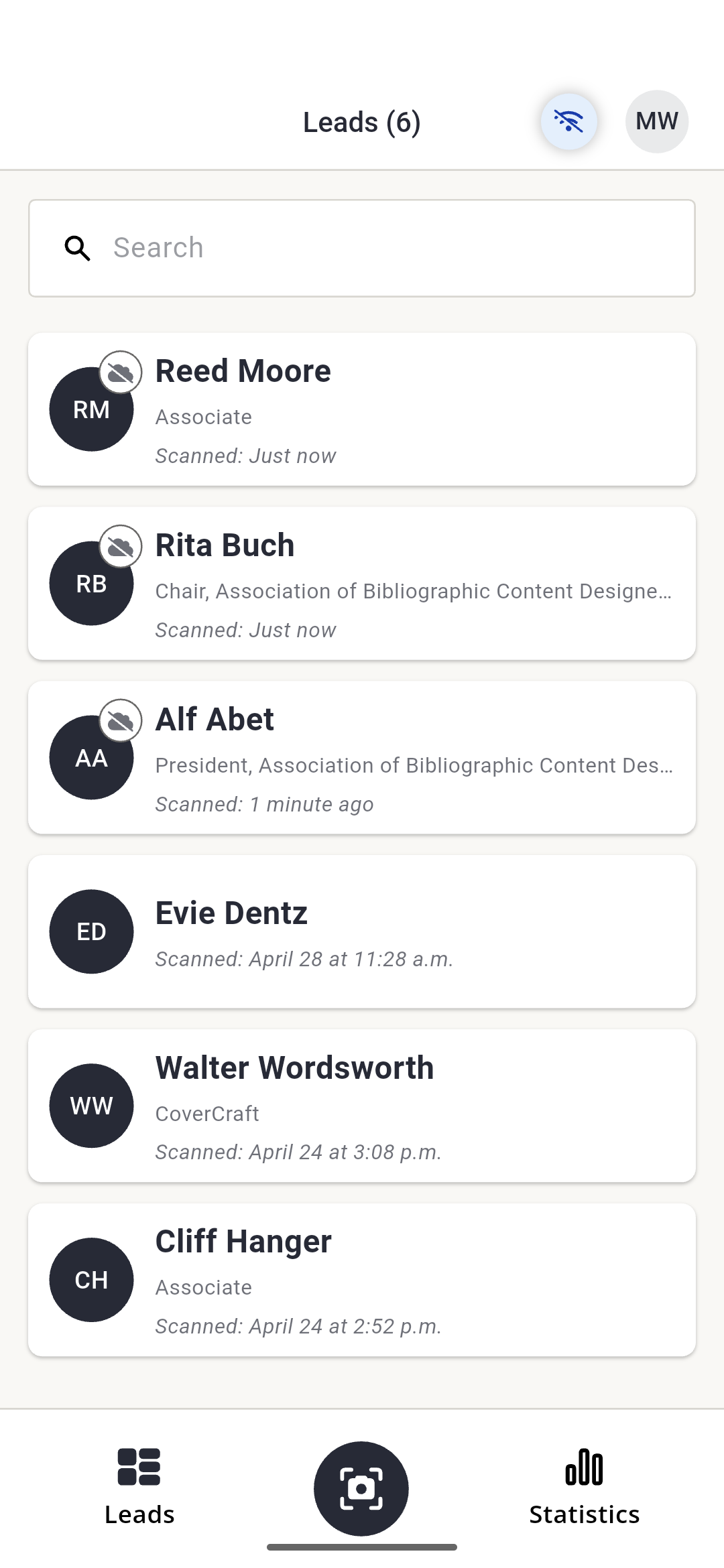Screen dimensions: 724x1568
Task: Open the offline status wifi icon
Action: point(569,121)
